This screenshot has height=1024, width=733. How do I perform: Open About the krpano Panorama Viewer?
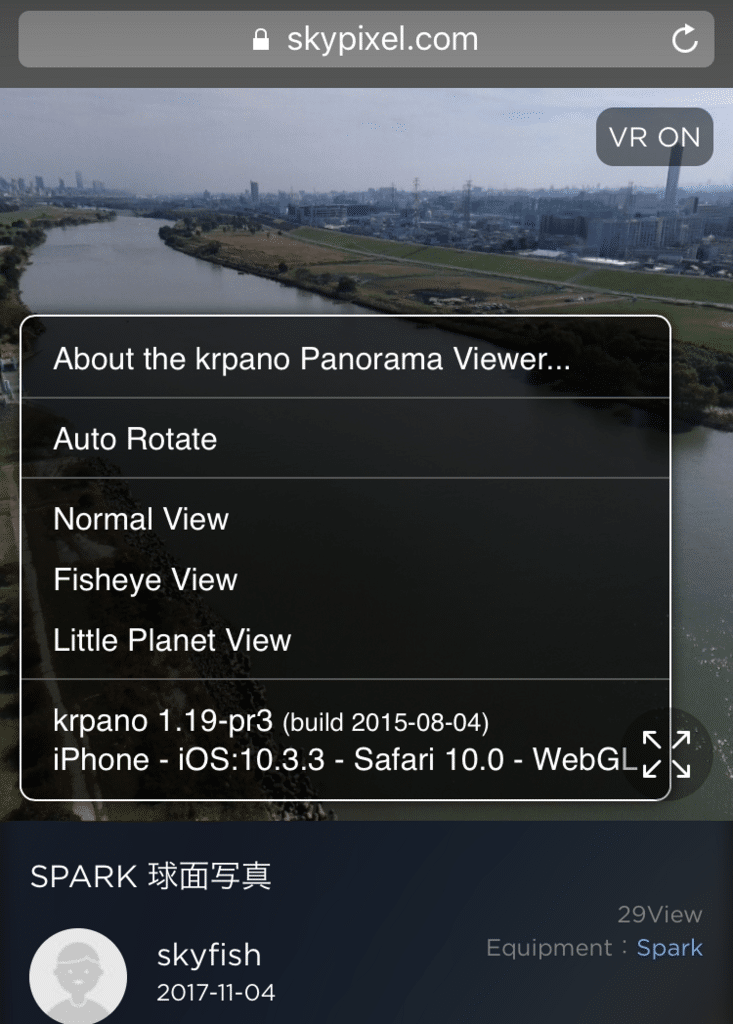point(311,359)
